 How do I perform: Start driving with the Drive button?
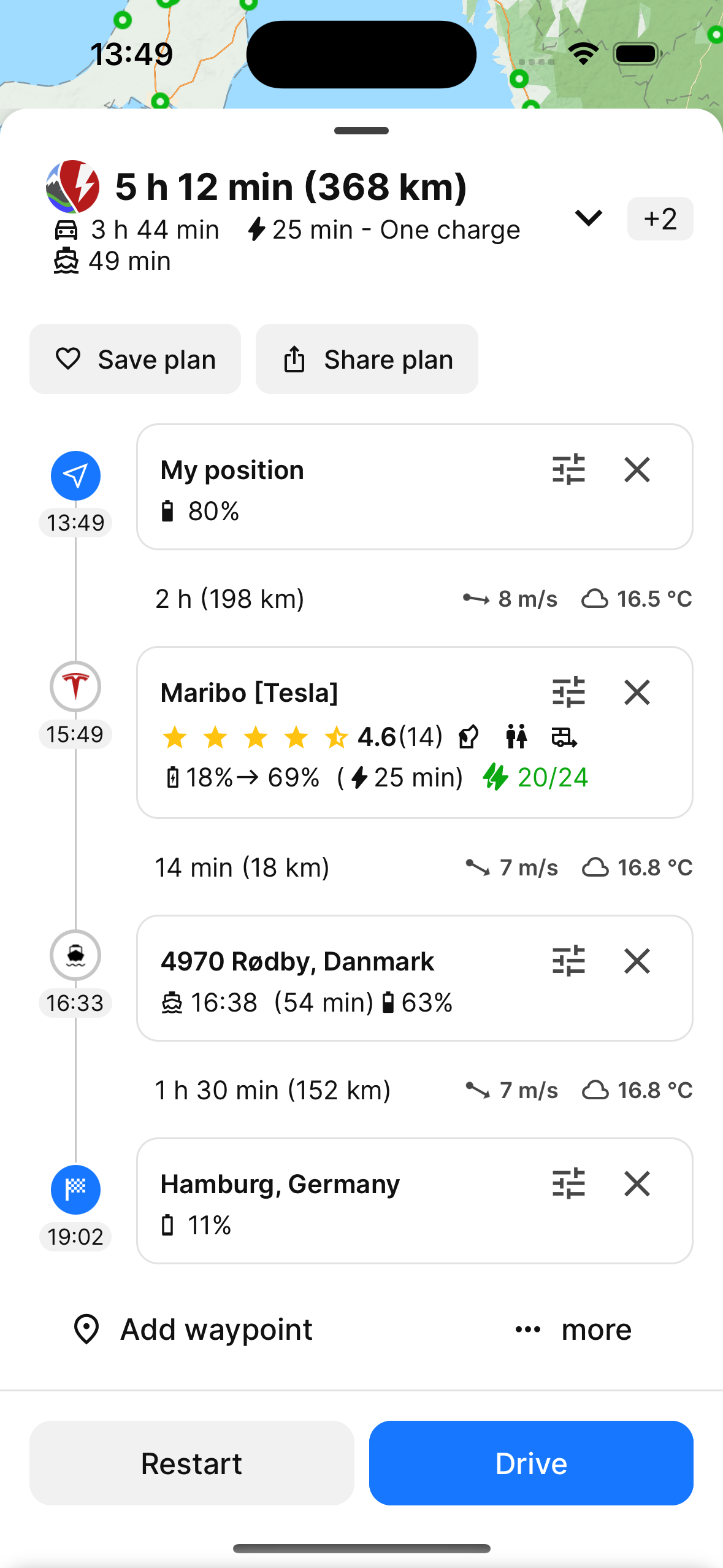531,1463
